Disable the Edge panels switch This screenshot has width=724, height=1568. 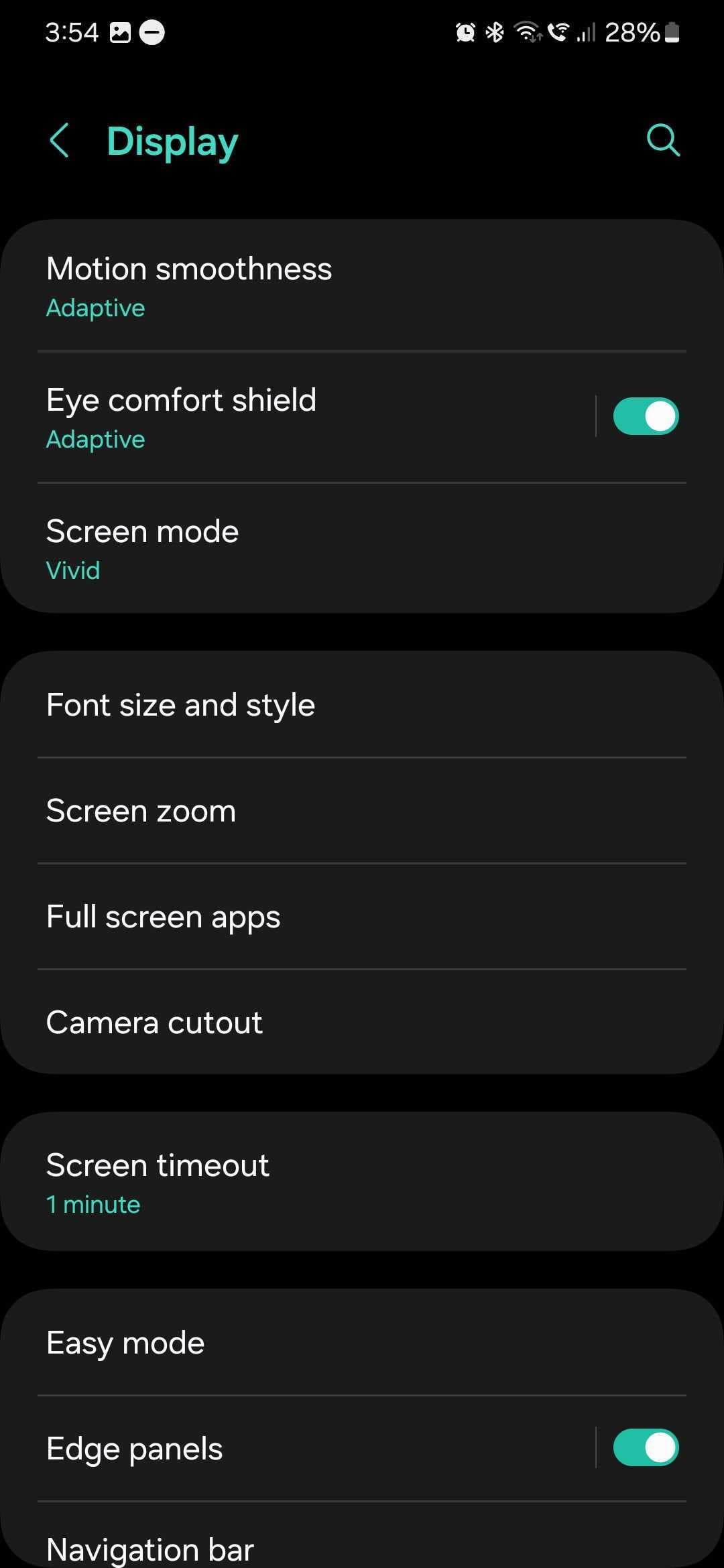click(645, 1447)
